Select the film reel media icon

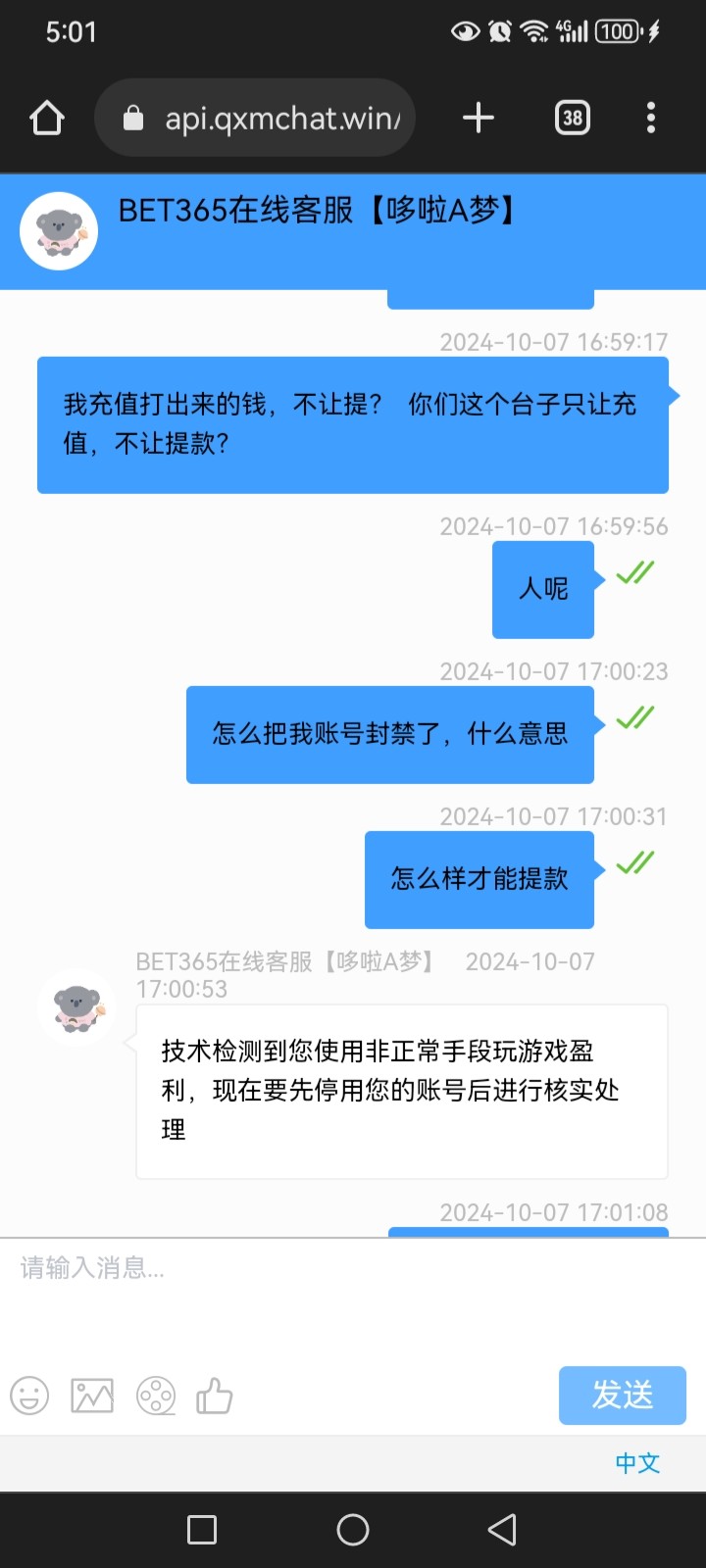154,1396
